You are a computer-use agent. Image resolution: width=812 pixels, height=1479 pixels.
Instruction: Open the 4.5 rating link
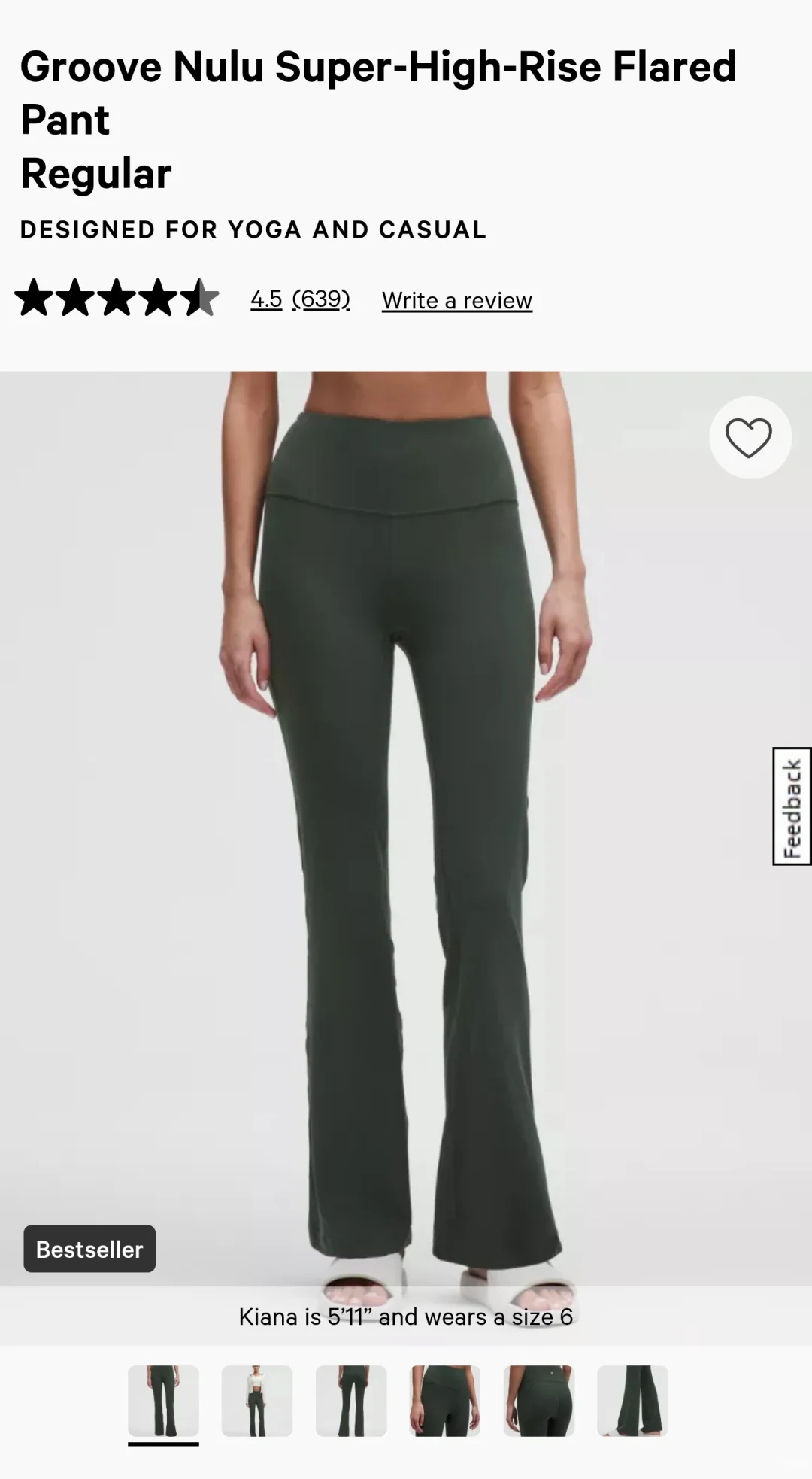point(266,299)
